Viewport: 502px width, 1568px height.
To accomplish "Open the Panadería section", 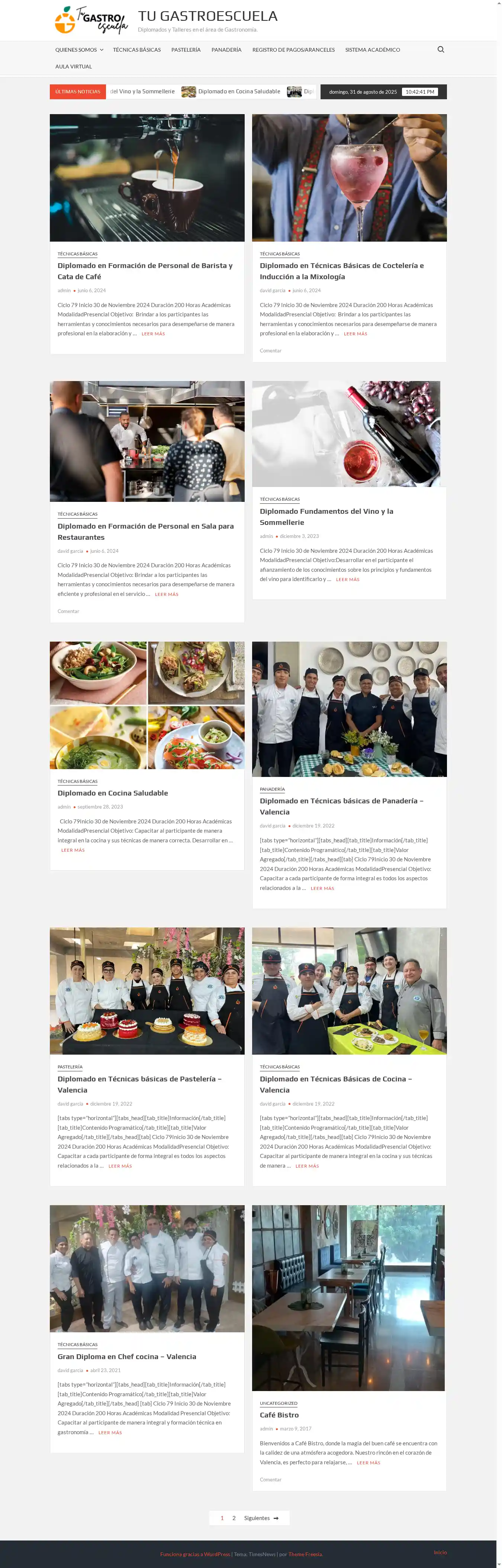I will point(226,50).
